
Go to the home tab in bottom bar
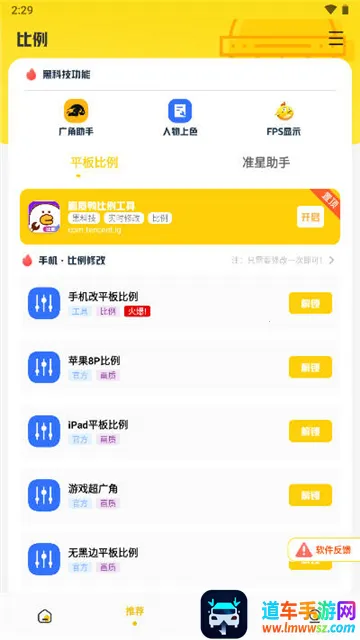coord(44,616)
